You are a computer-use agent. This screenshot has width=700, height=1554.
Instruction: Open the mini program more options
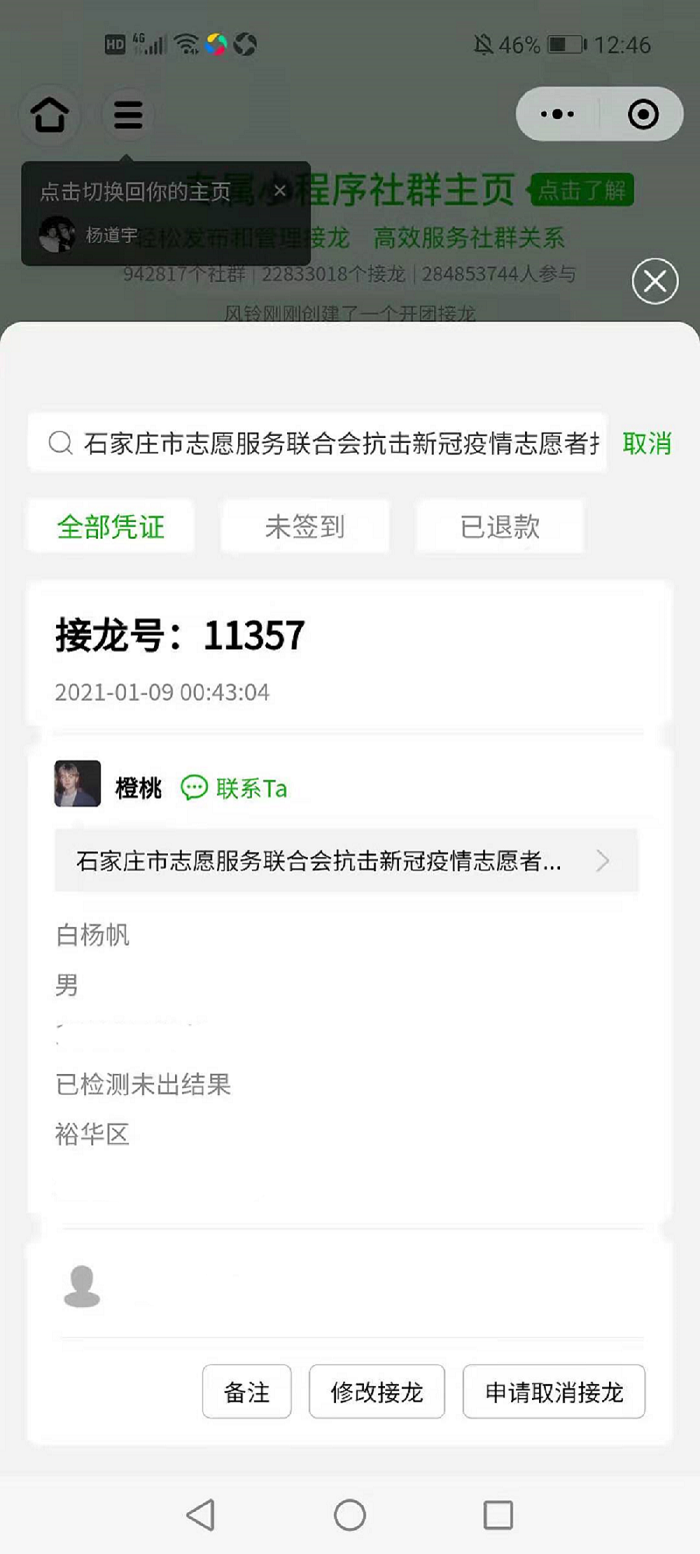557,114
